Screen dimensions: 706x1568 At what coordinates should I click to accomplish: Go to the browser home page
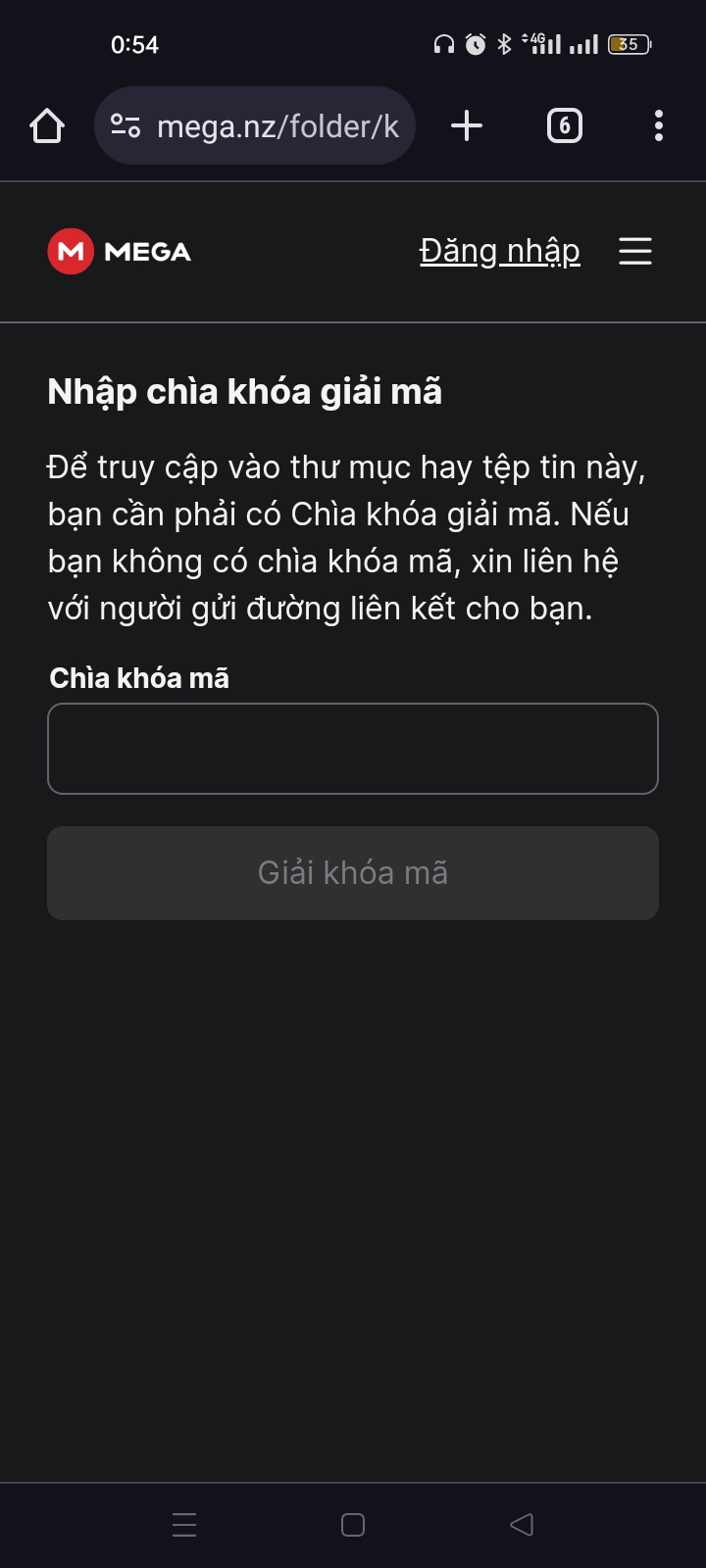[x=47, y=126]
